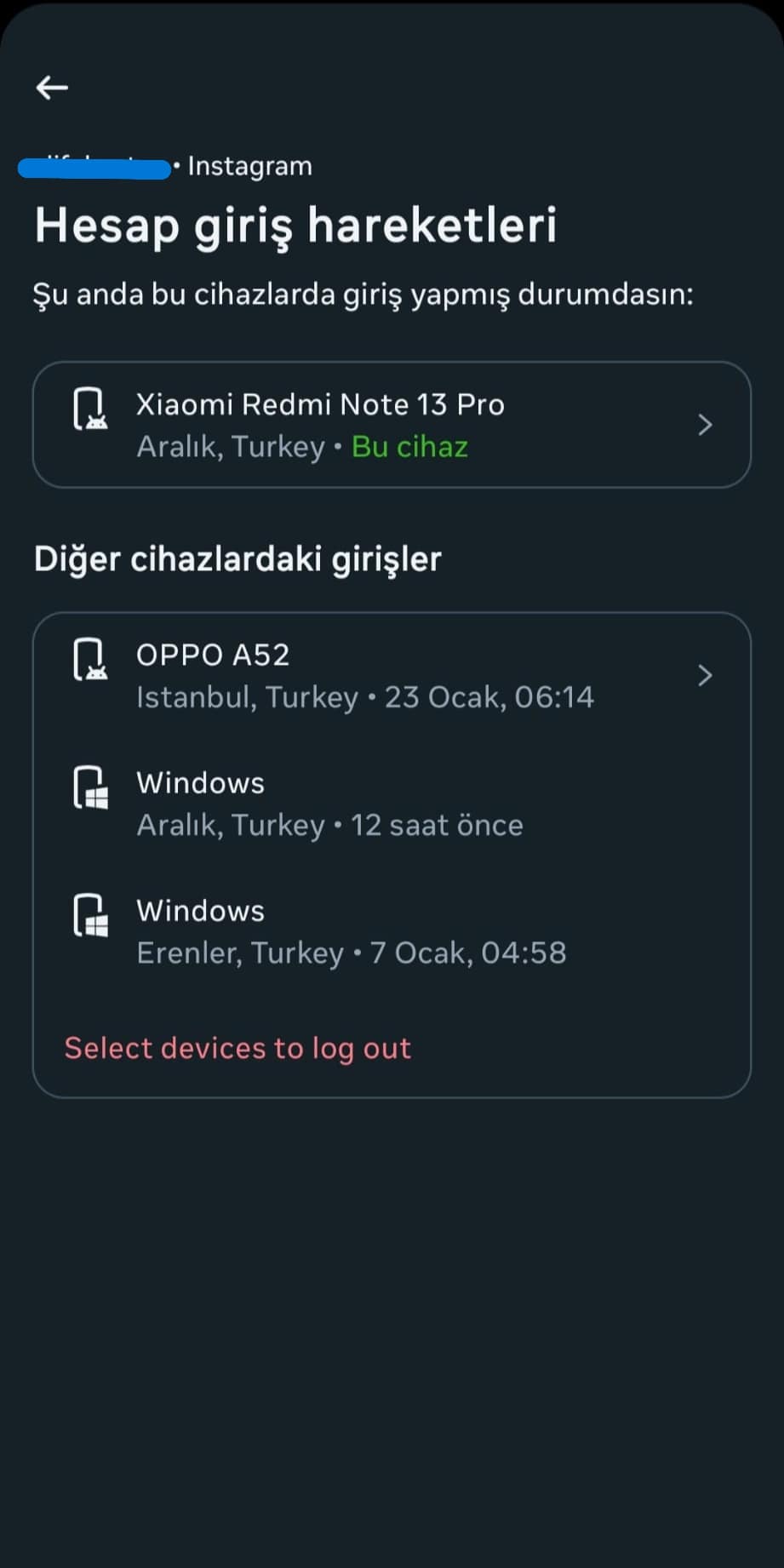Viewport: 784px width, 1568px height.
Task: Tap Select devices to log out
Action: 237,1048
